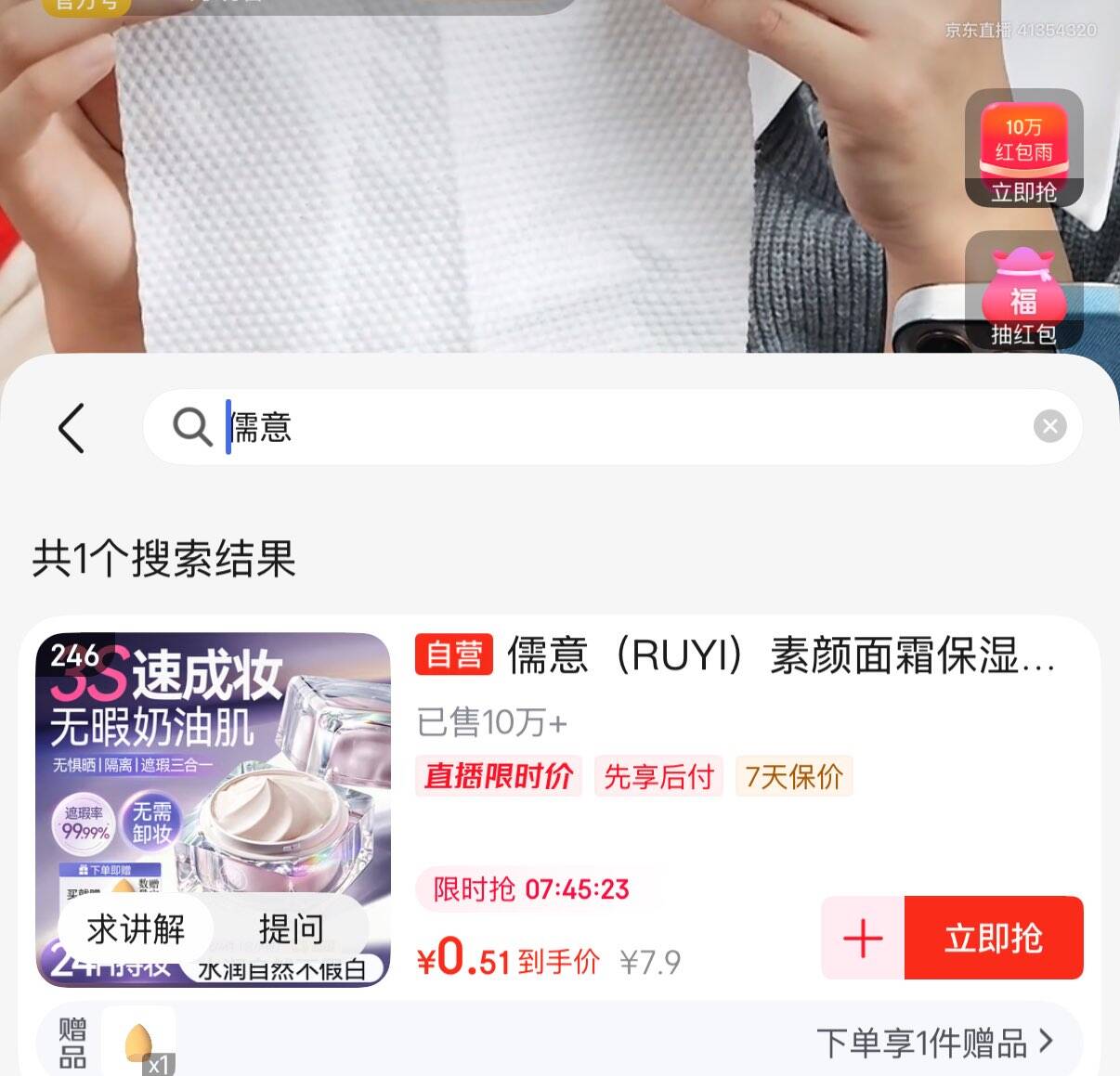Tap 立即抢 to buy now

pyautogui.click(x=993, y=938)
